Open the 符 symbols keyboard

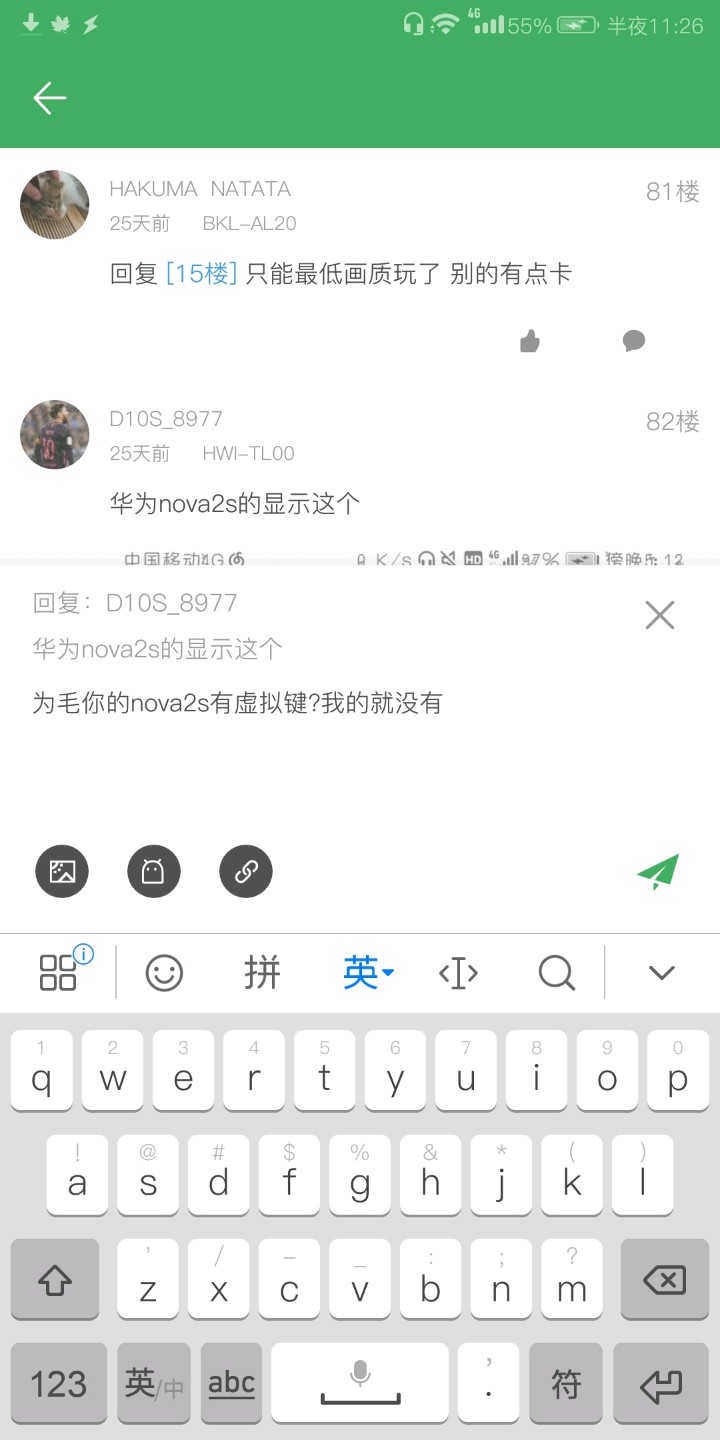tap(566, 1384)
